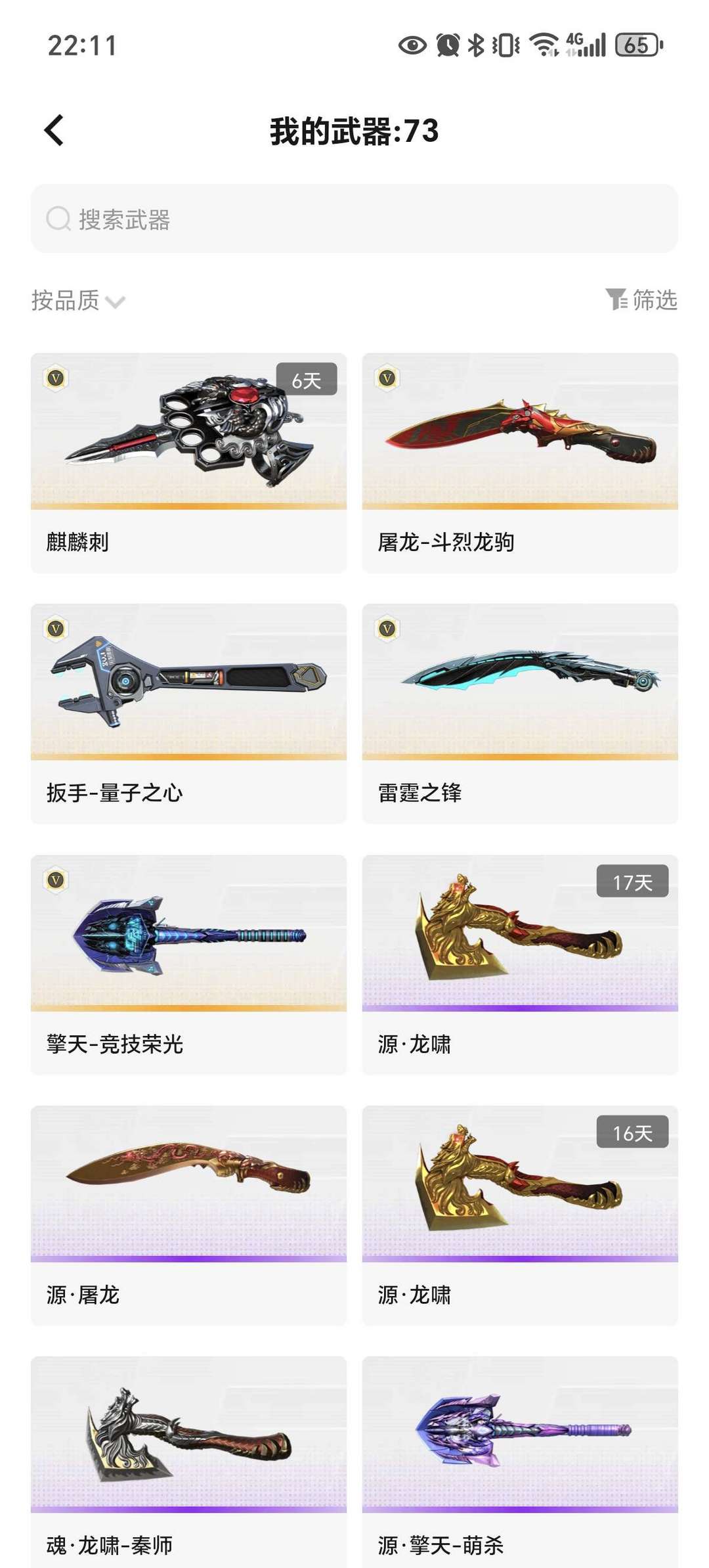
Task: Open the 雷霆之锋 weapon card
Action: tap(520, 713)
